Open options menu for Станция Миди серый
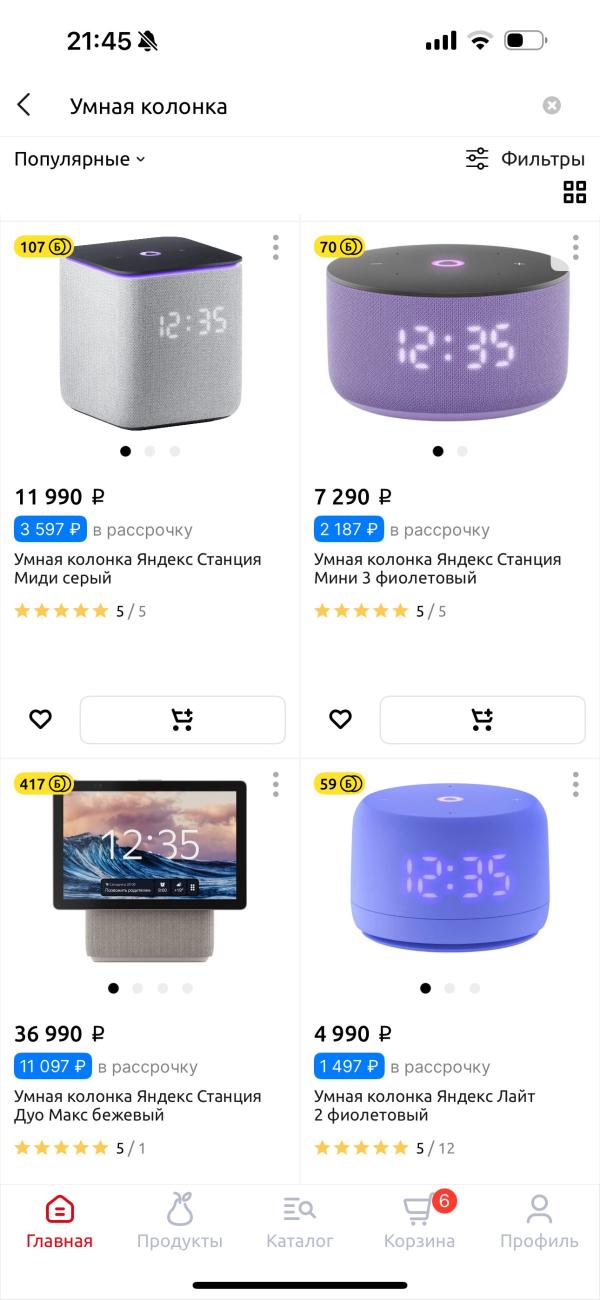 276,247
